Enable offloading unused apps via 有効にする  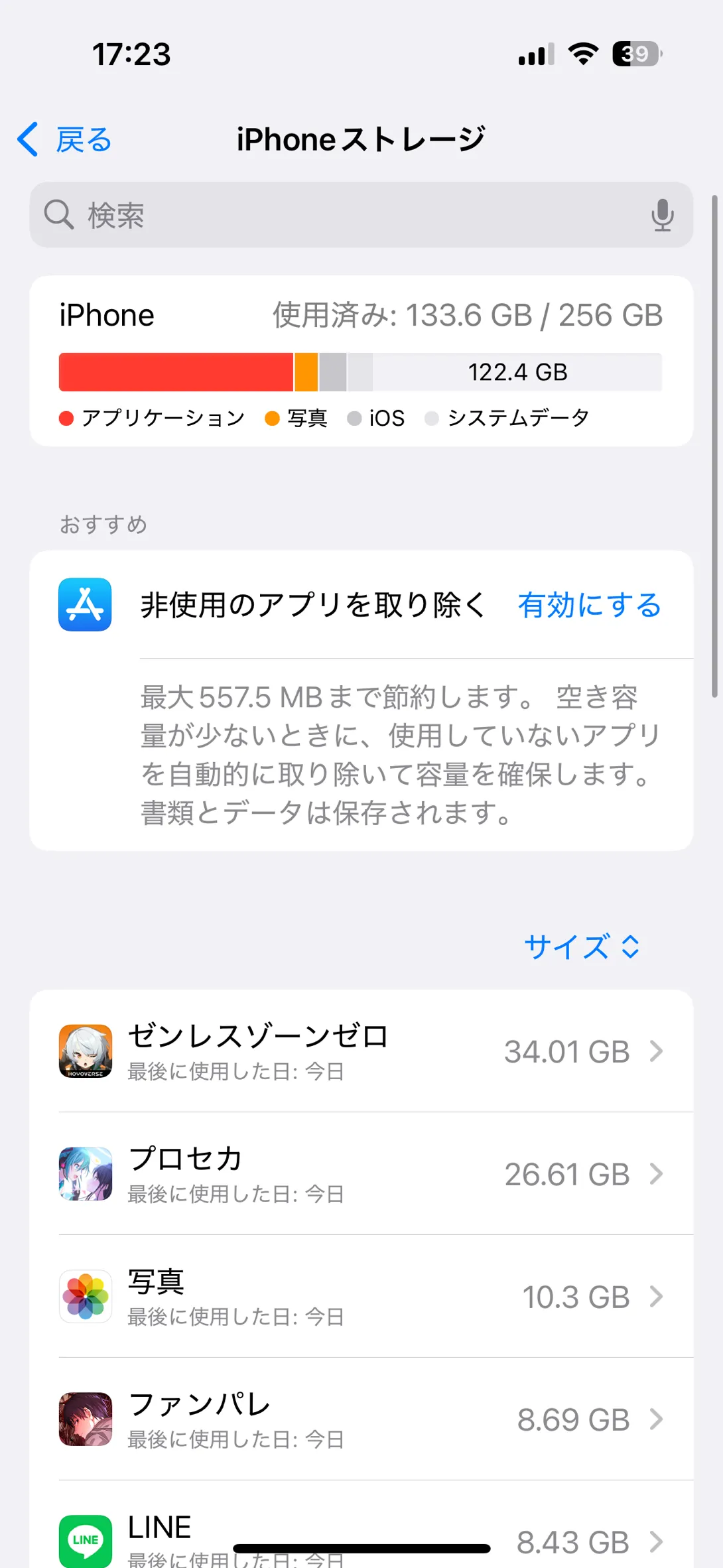[589, 605]
